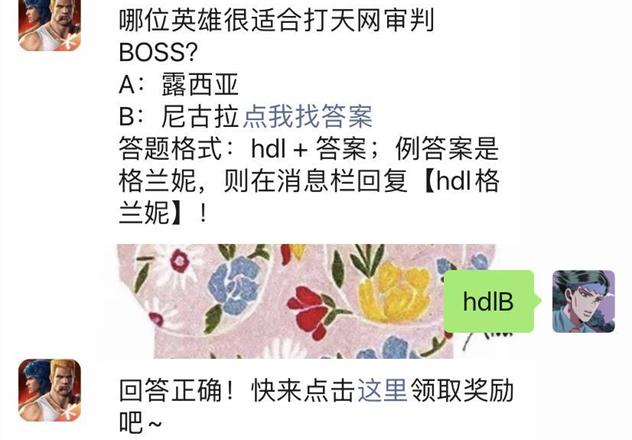Tap the 点我找答案 link
This screenshot has width=632, height=440.
point(300,116)
